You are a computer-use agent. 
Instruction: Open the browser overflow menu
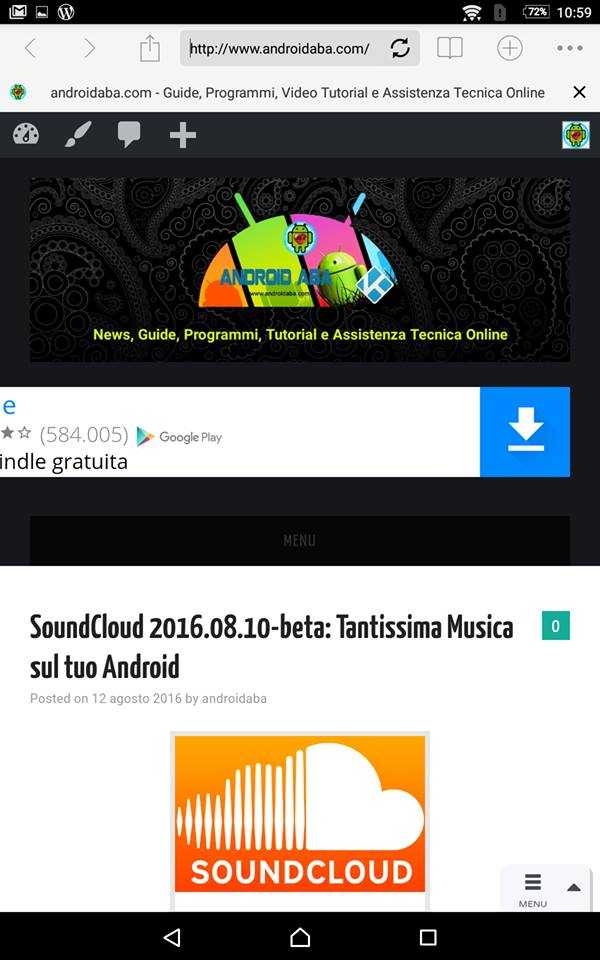pyautogui.click(x=569, y=48)
